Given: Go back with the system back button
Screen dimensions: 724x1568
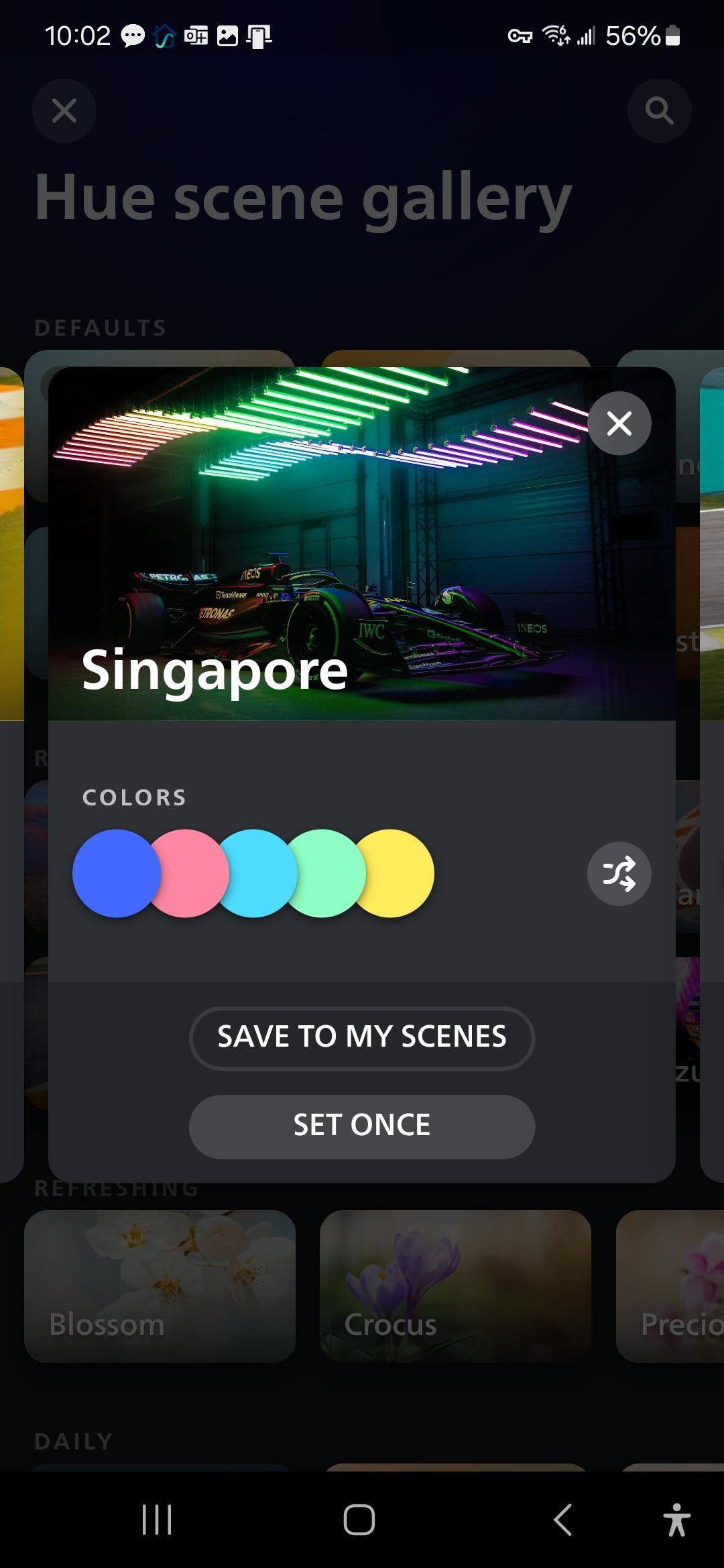Looking at the screenshot, I should (563, 1520).
